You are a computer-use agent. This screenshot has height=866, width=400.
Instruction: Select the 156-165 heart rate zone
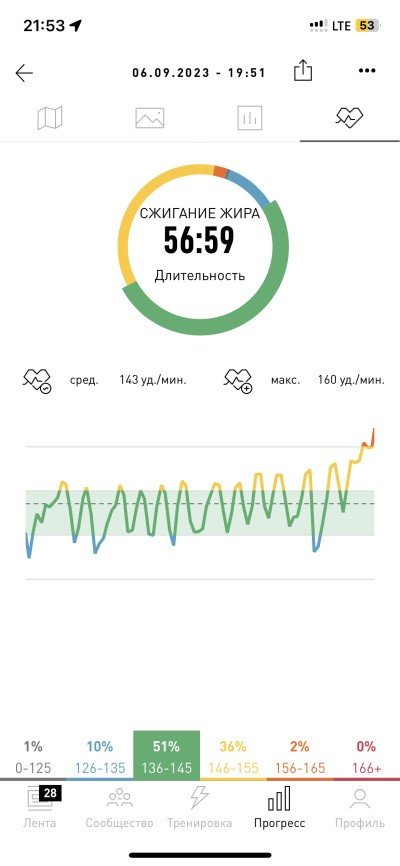300,757
